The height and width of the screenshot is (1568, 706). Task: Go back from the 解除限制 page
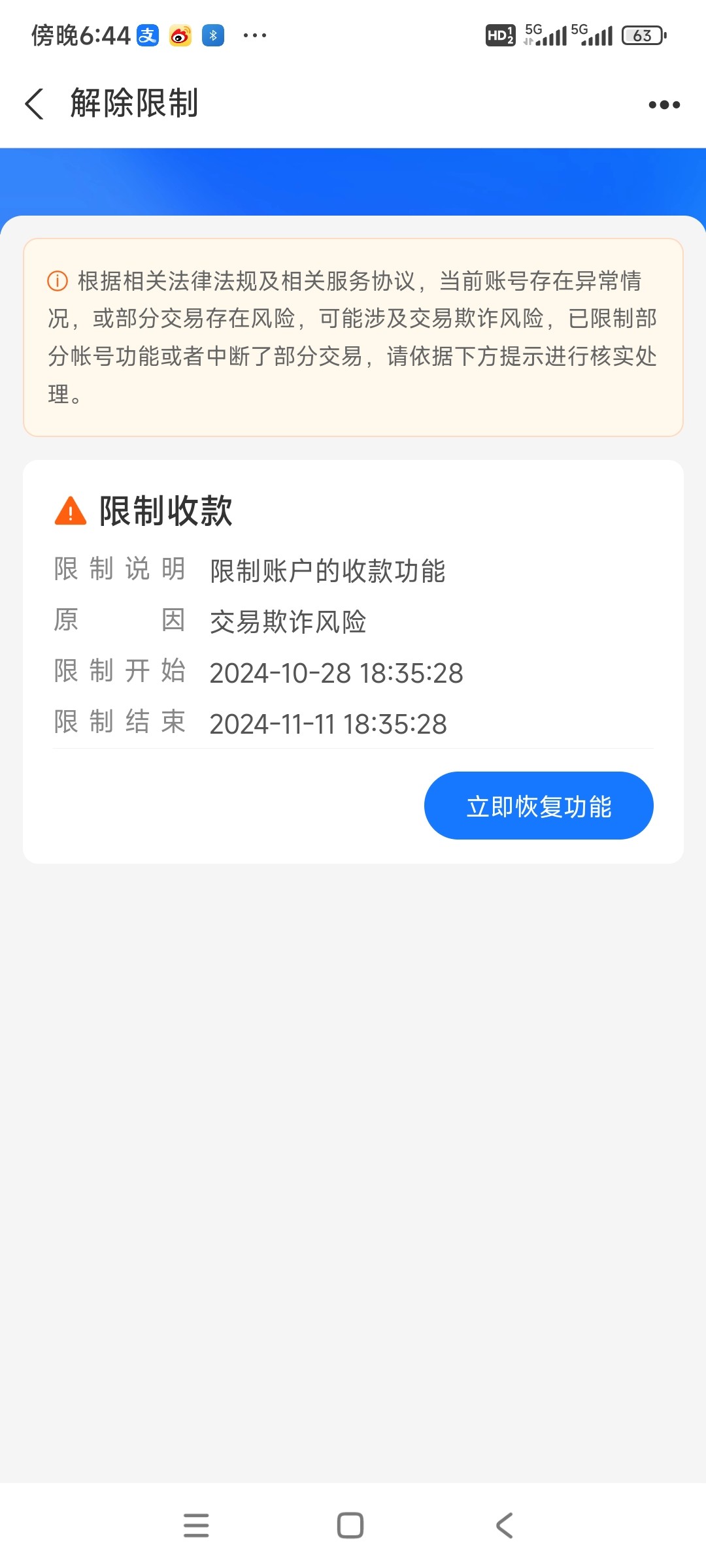35,104
